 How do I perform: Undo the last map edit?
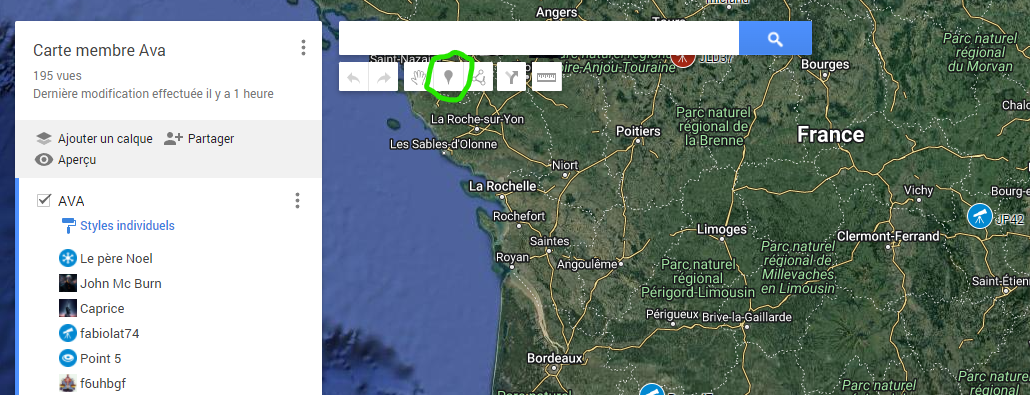(x=353, y=78)
